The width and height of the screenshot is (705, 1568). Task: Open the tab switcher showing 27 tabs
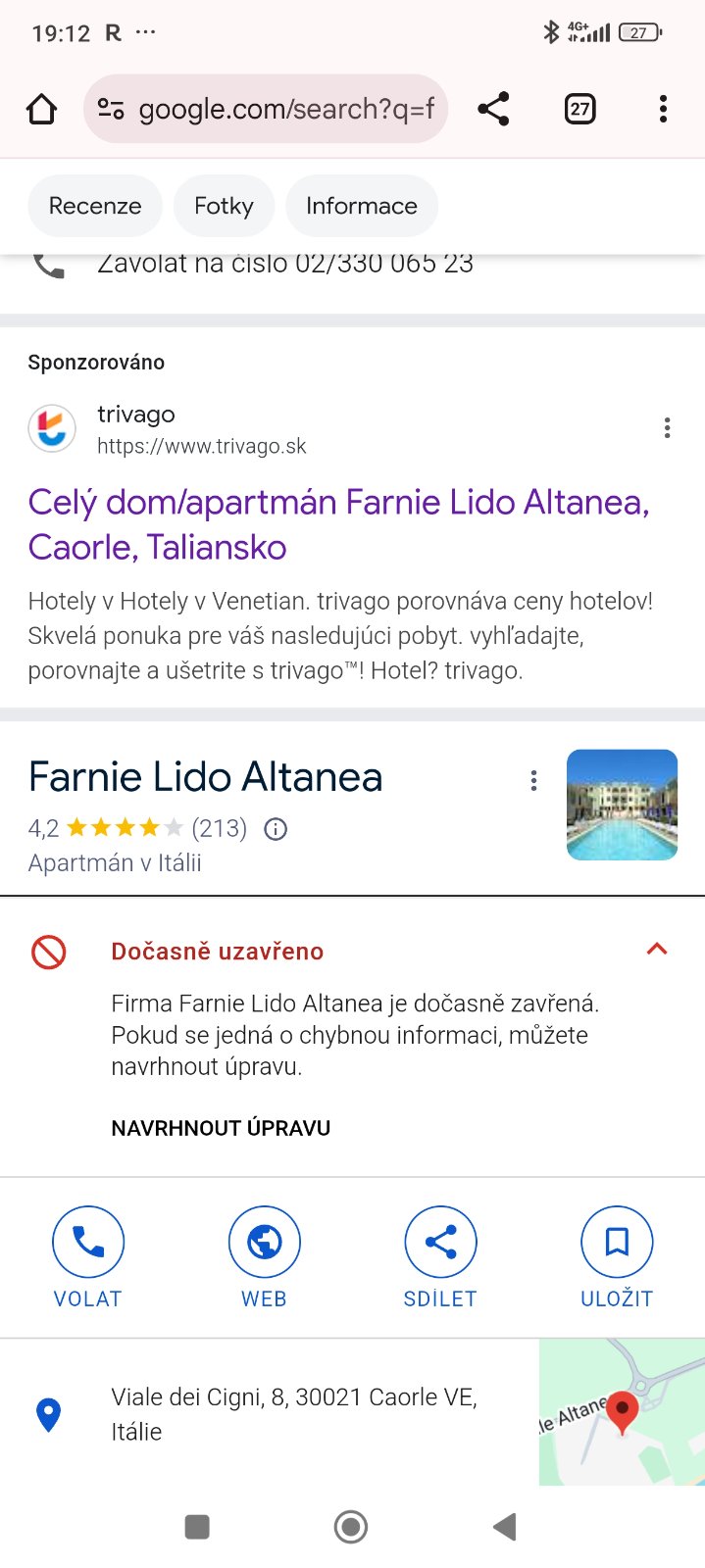point(579,109)
